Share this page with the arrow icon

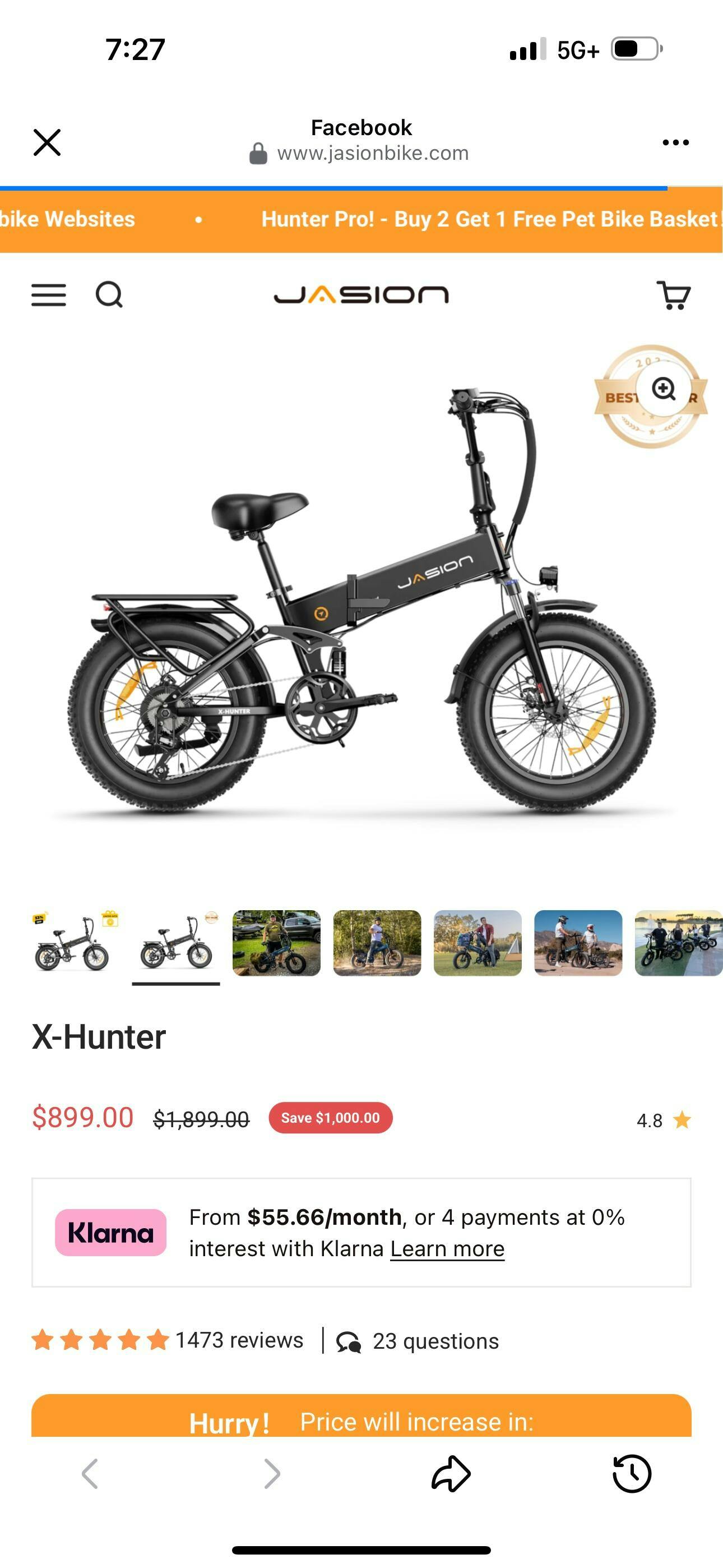coord(451,1474)
